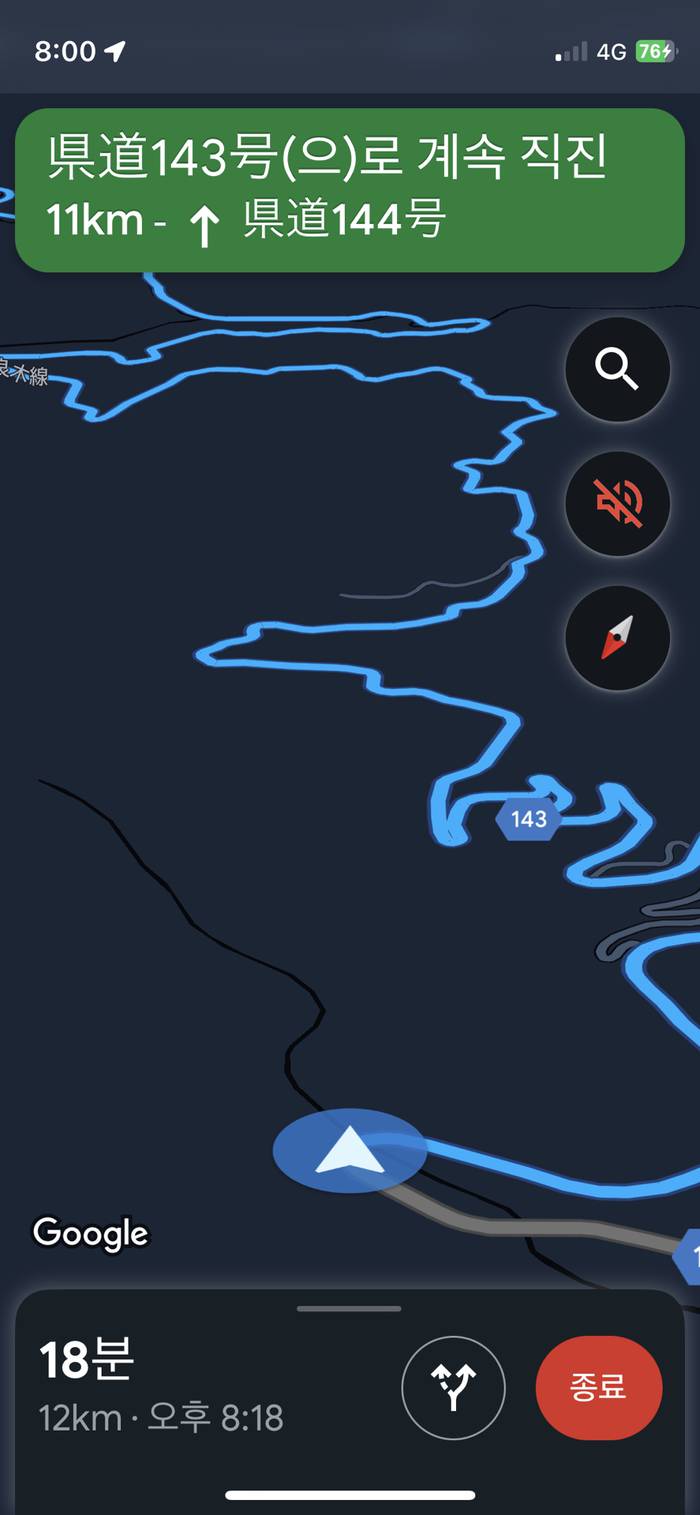Re-center on the blue location arrow

pos(349,1151)
